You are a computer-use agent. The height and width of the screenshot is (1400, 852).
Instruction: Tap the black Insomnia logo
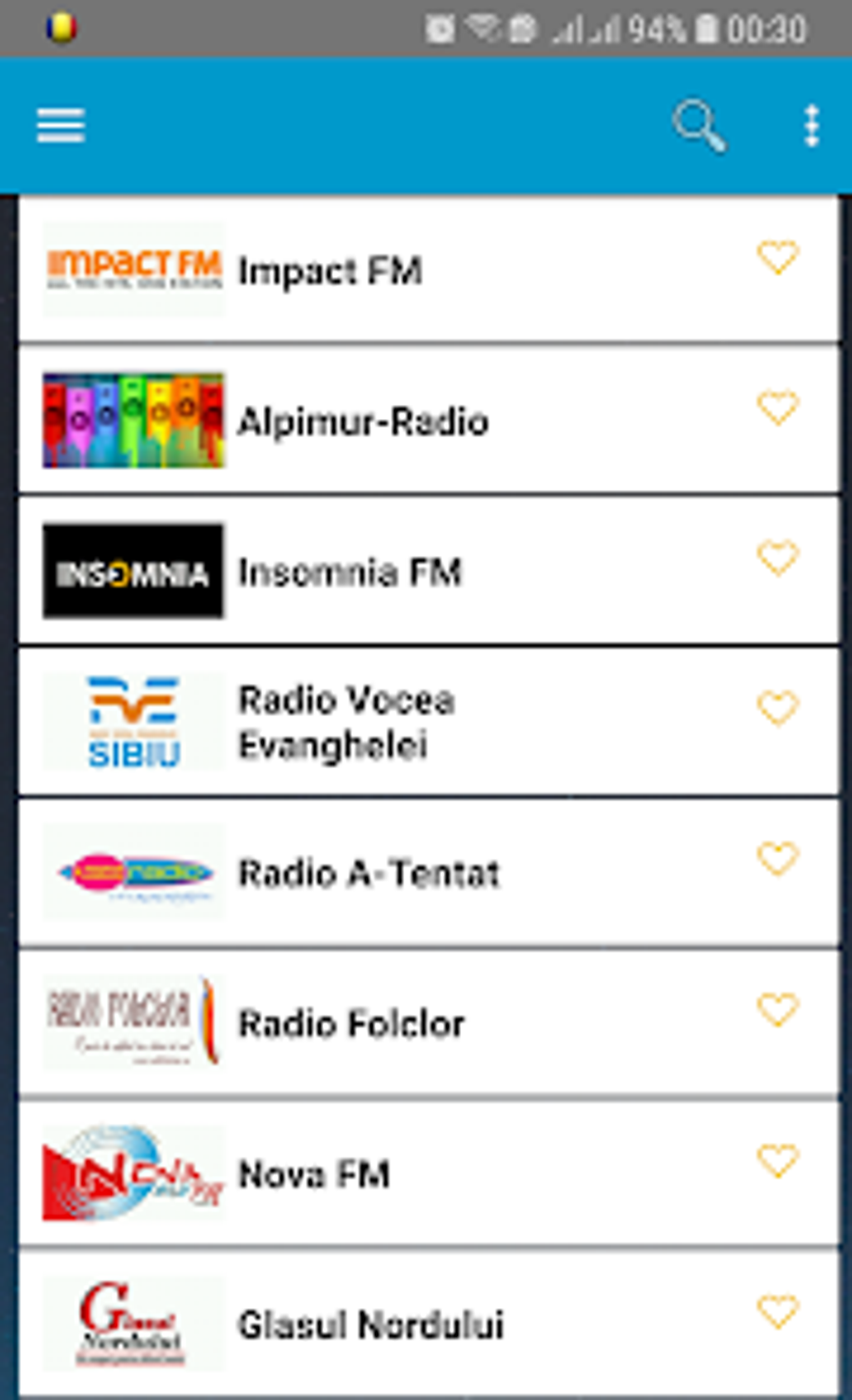(134, 570)
